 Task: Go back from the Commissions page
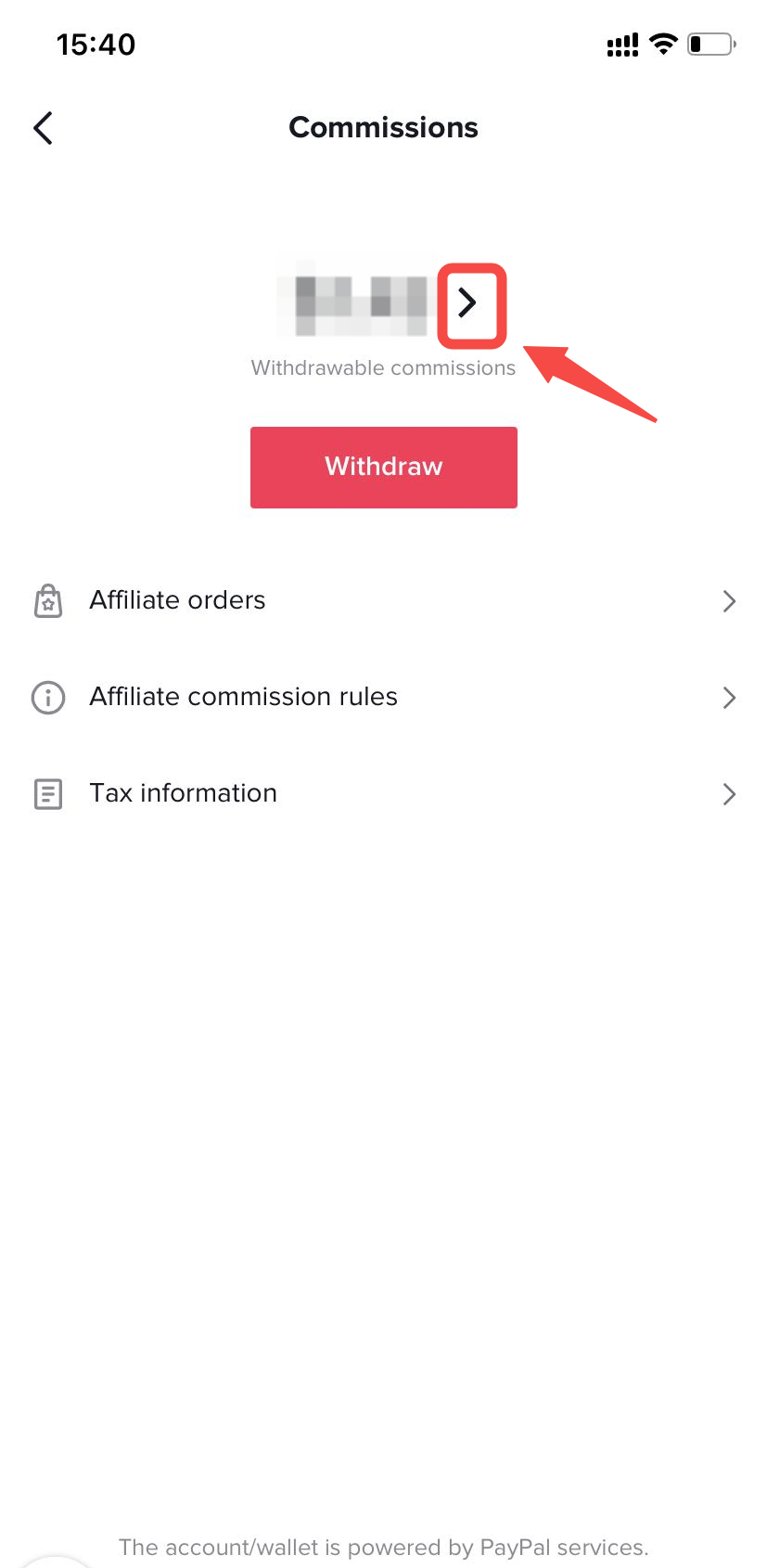click(44, 128)
